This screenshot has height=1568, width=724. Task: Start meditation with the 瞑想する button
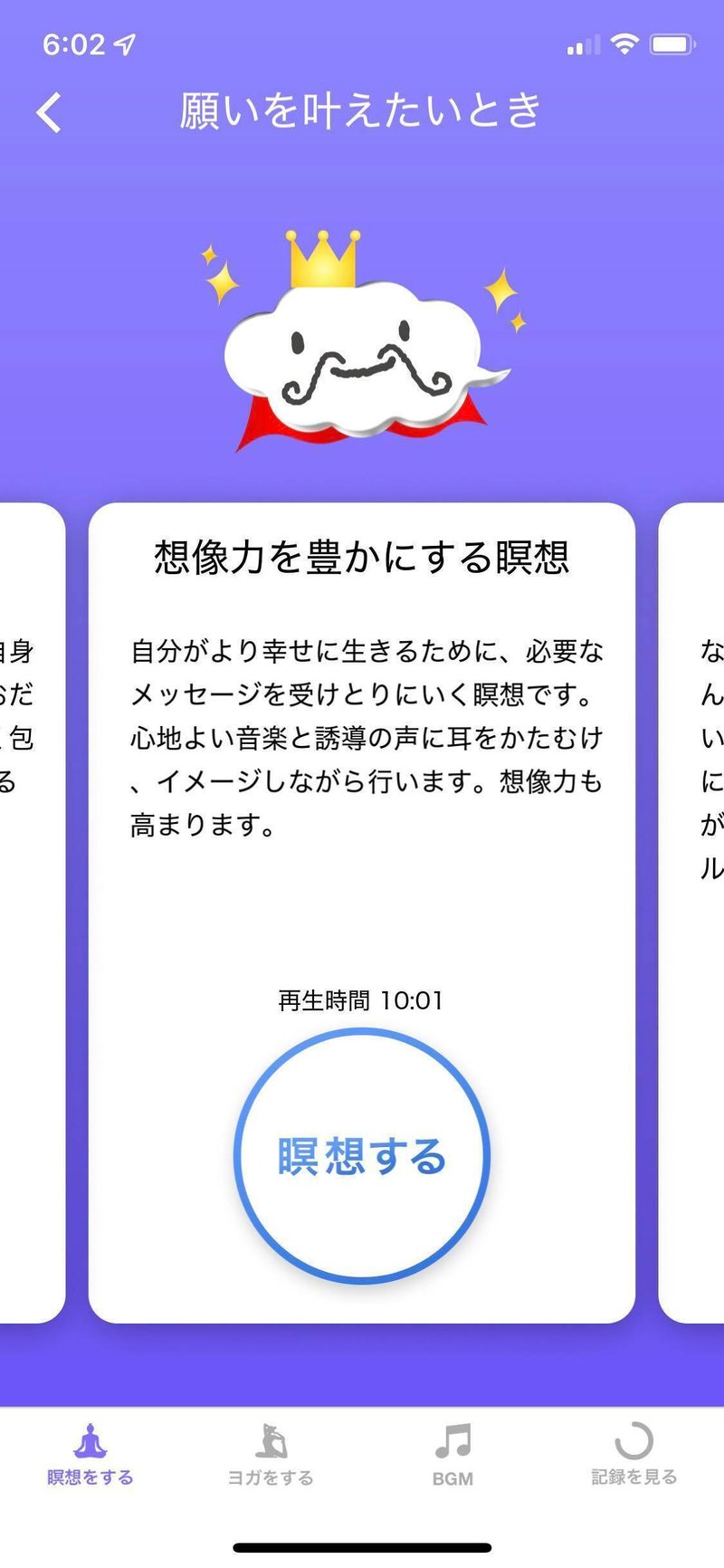tap(362, 1155)
